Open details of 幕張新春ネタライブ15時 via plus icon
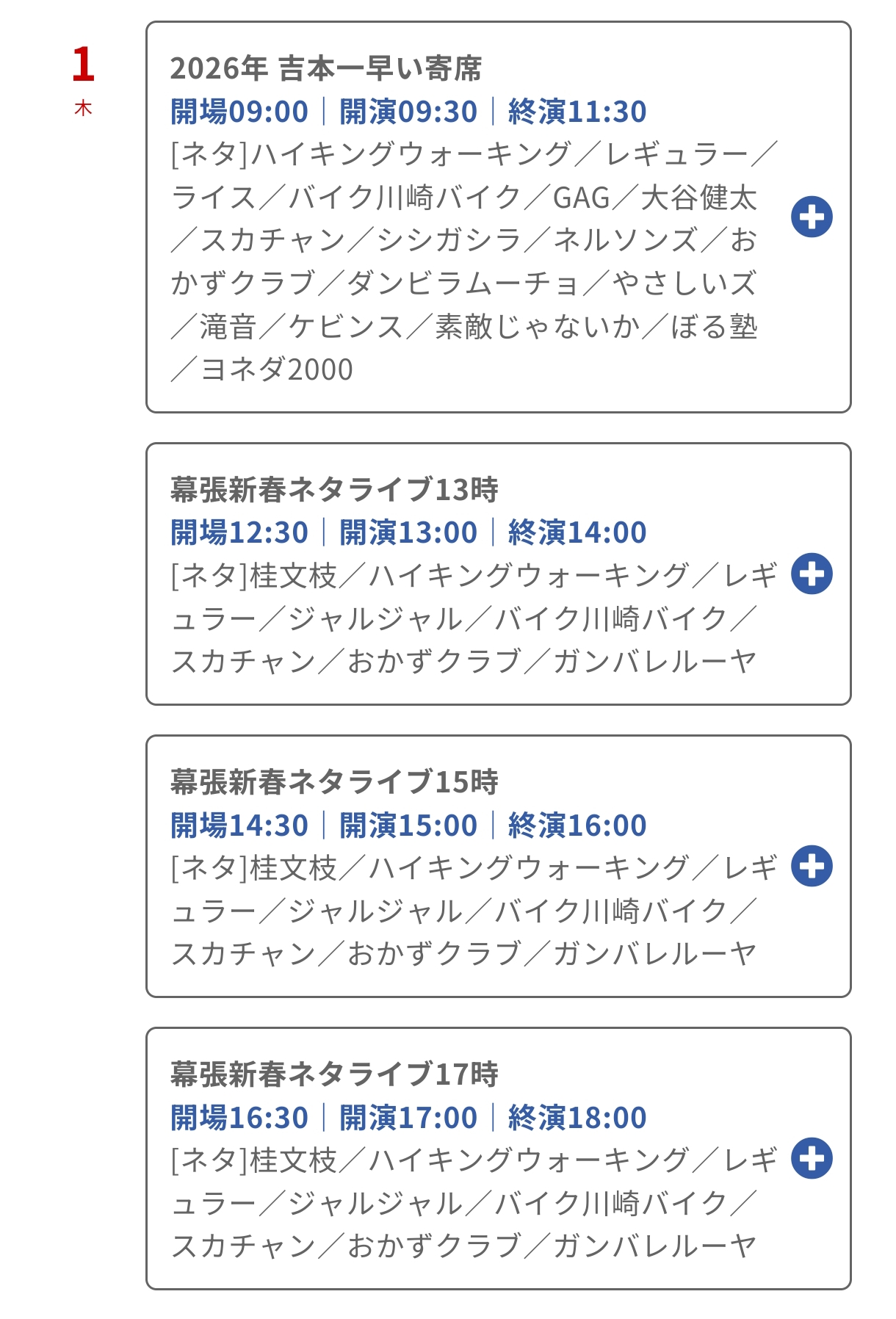This screenshot has width=896, height=1319. 812,866
